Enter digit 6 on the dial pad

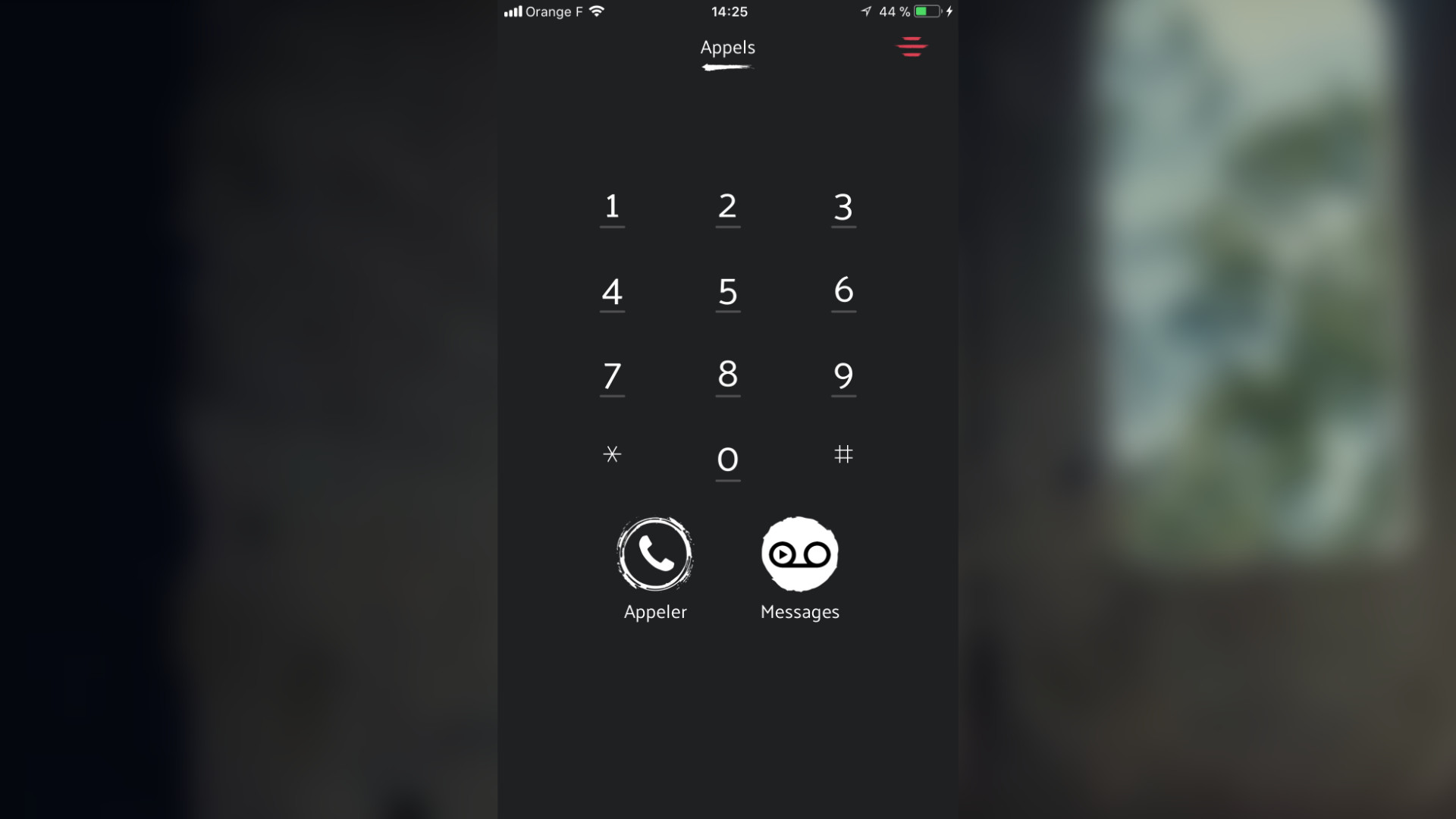[x=843, y=291]
